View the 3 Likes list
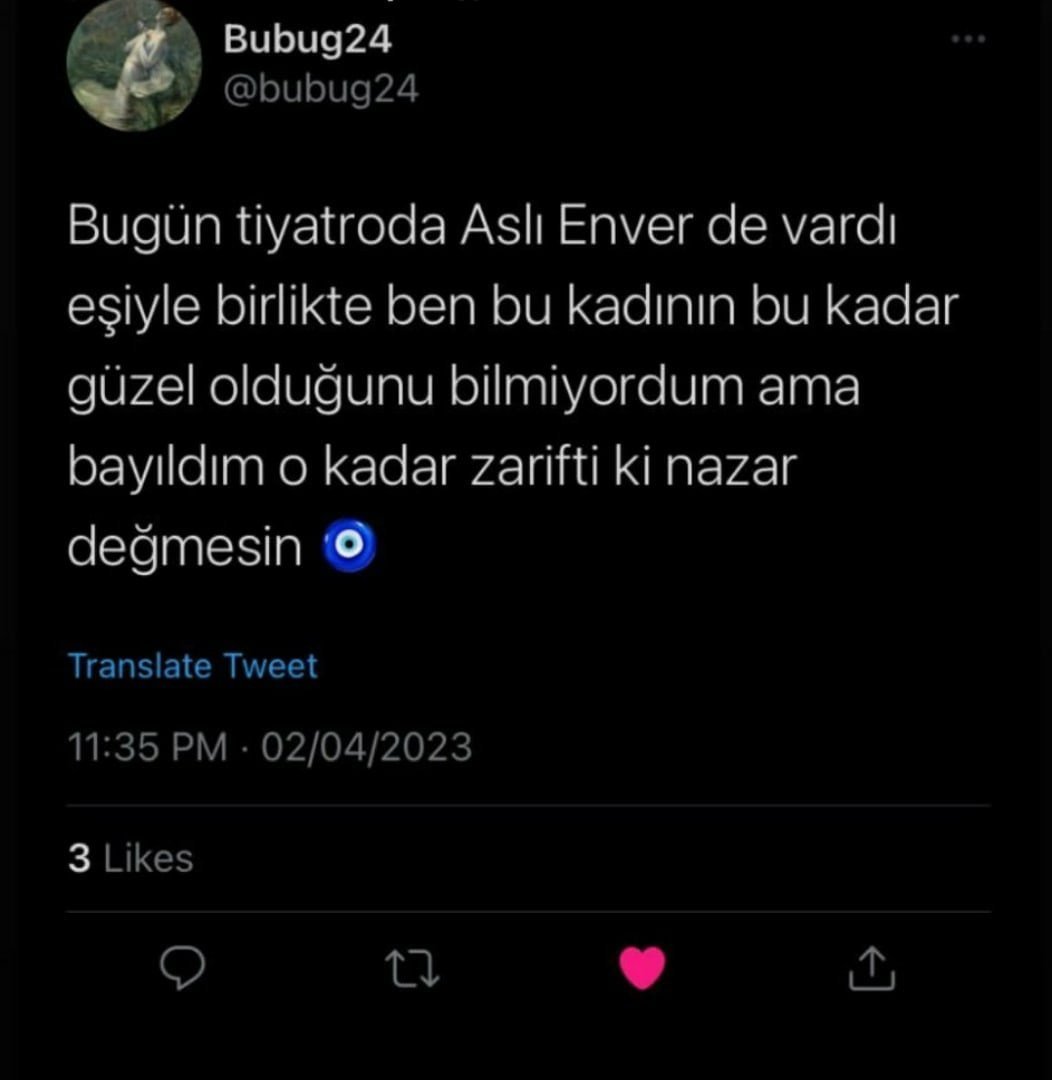Image resolution: width=1052 pixels, height=1080 pixels. 130,858
